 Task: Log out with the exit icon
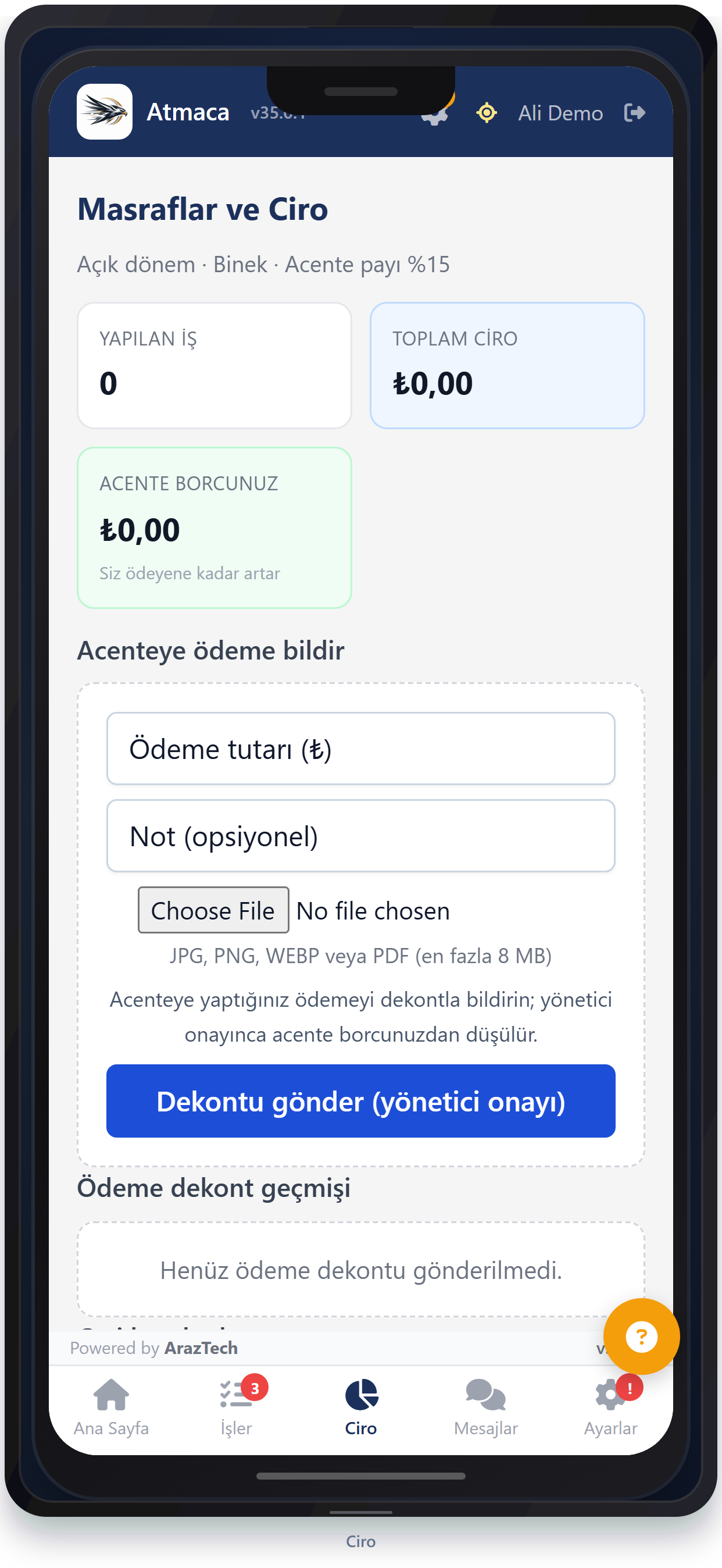(634, 113)
